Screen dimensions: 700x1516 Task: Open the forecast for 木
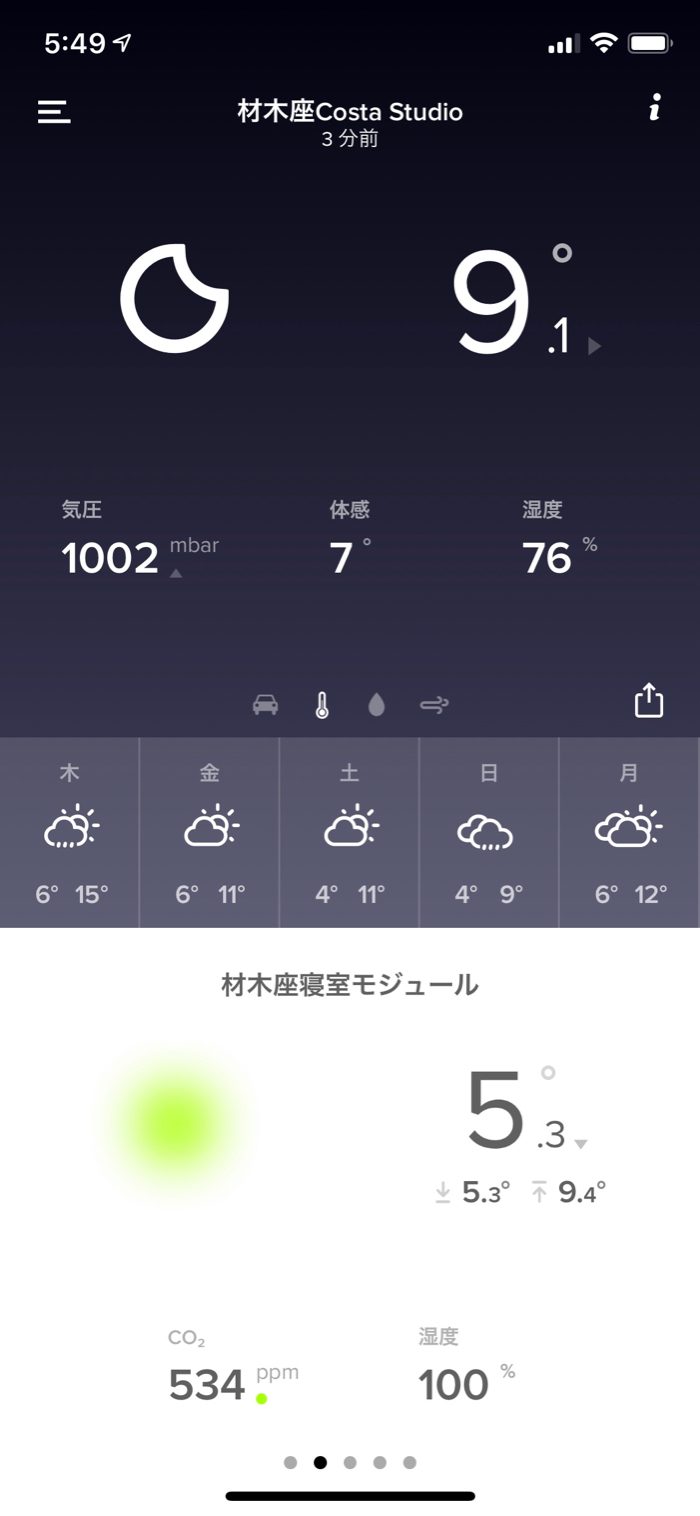click(x=70, y=832)
